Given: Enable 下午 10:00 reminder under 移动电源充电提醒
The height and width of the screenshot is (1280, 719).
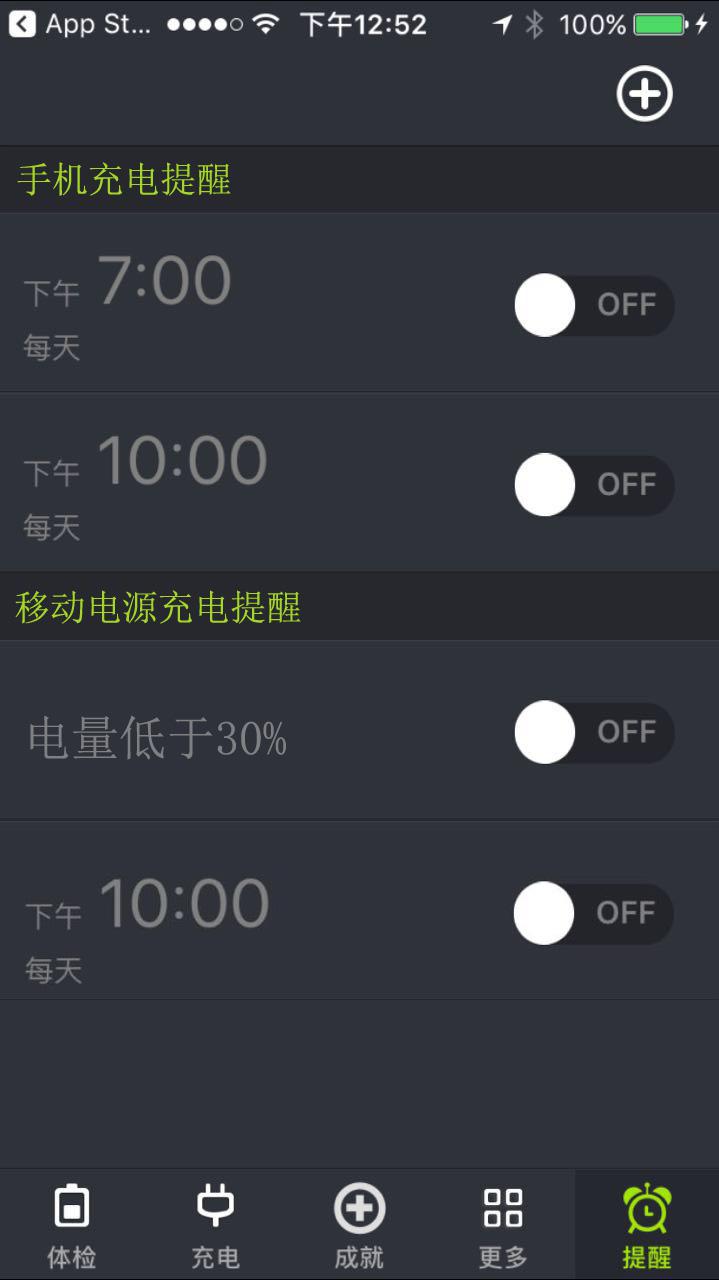Looking at the screenshot, I should pyautogui.click(x=593, y=913).
